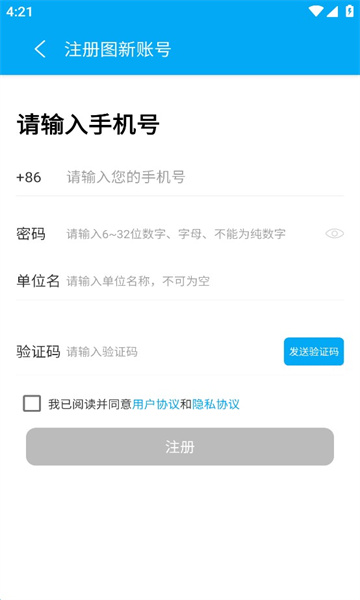Tap the 验证码 verification code field

[x=172, y=352]
